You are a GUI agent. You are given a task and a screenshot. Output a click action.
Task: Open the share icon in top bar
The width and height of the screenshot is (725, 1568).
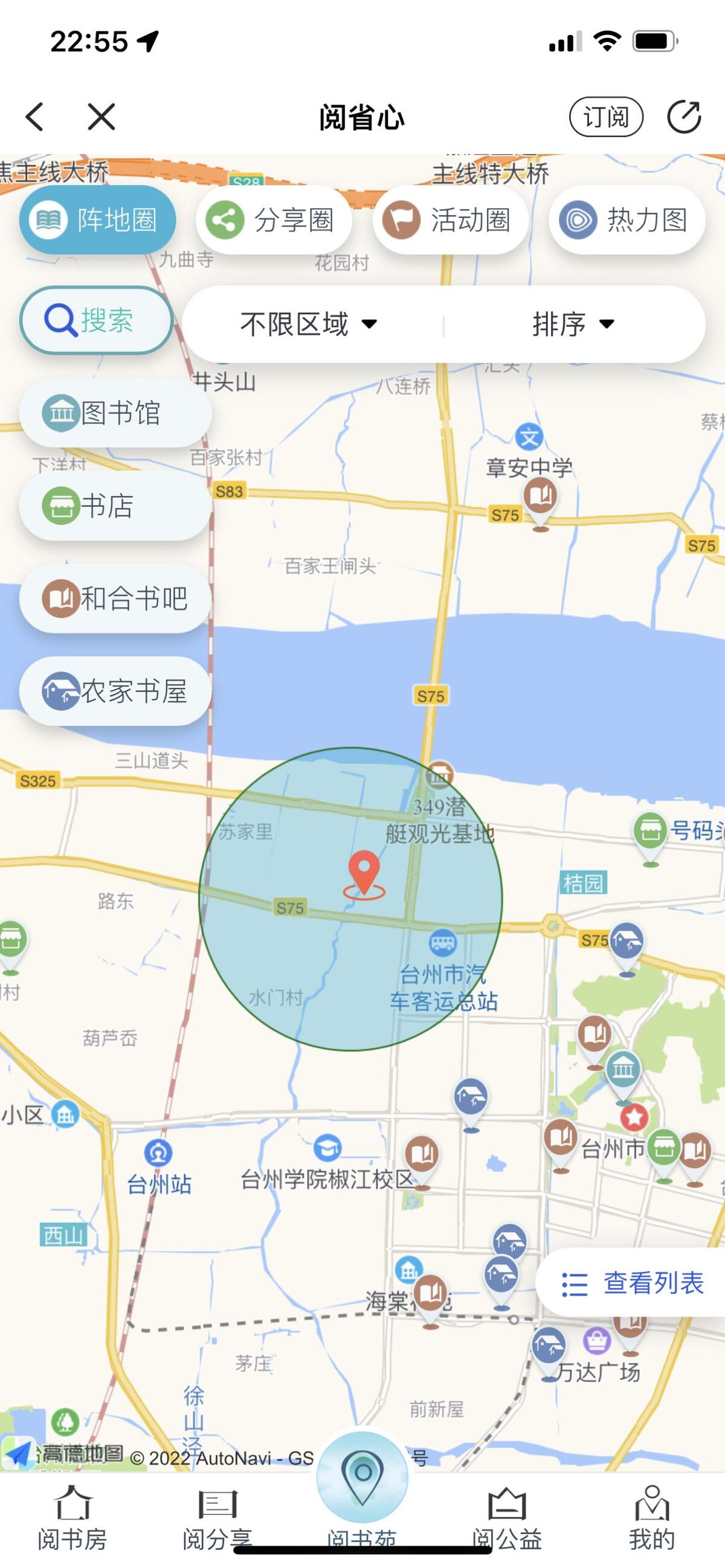[683, 116]
